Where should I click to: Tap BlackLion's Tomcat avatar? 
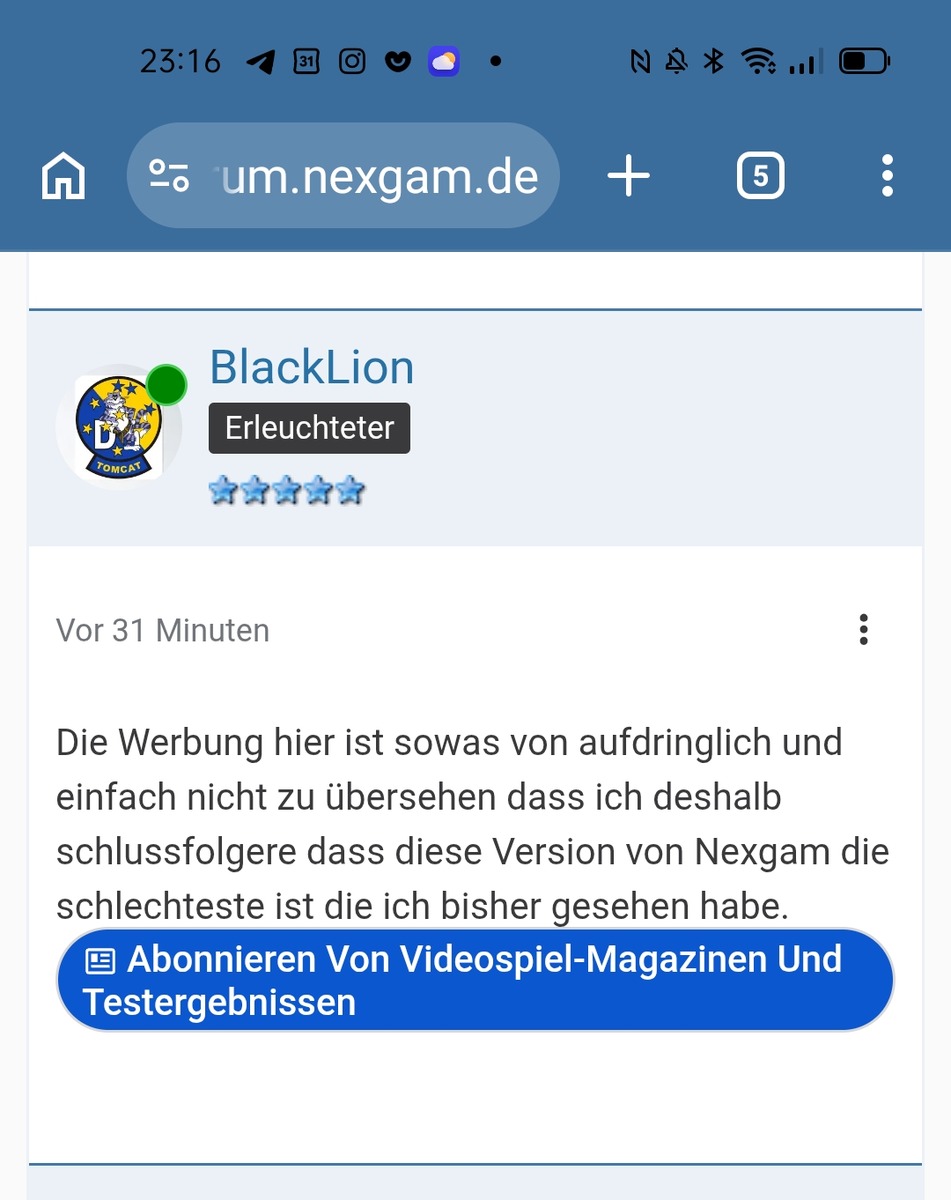pyautogui.click(x=118, y=427)
